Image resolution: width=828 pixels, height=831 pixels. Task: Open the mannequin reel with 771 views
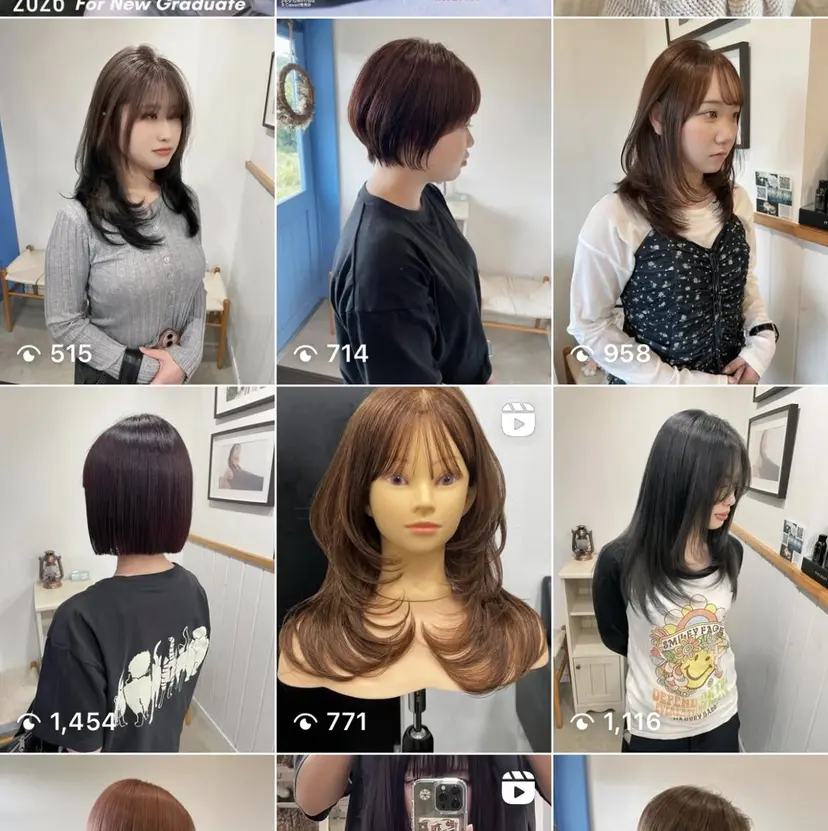[413, 570]
